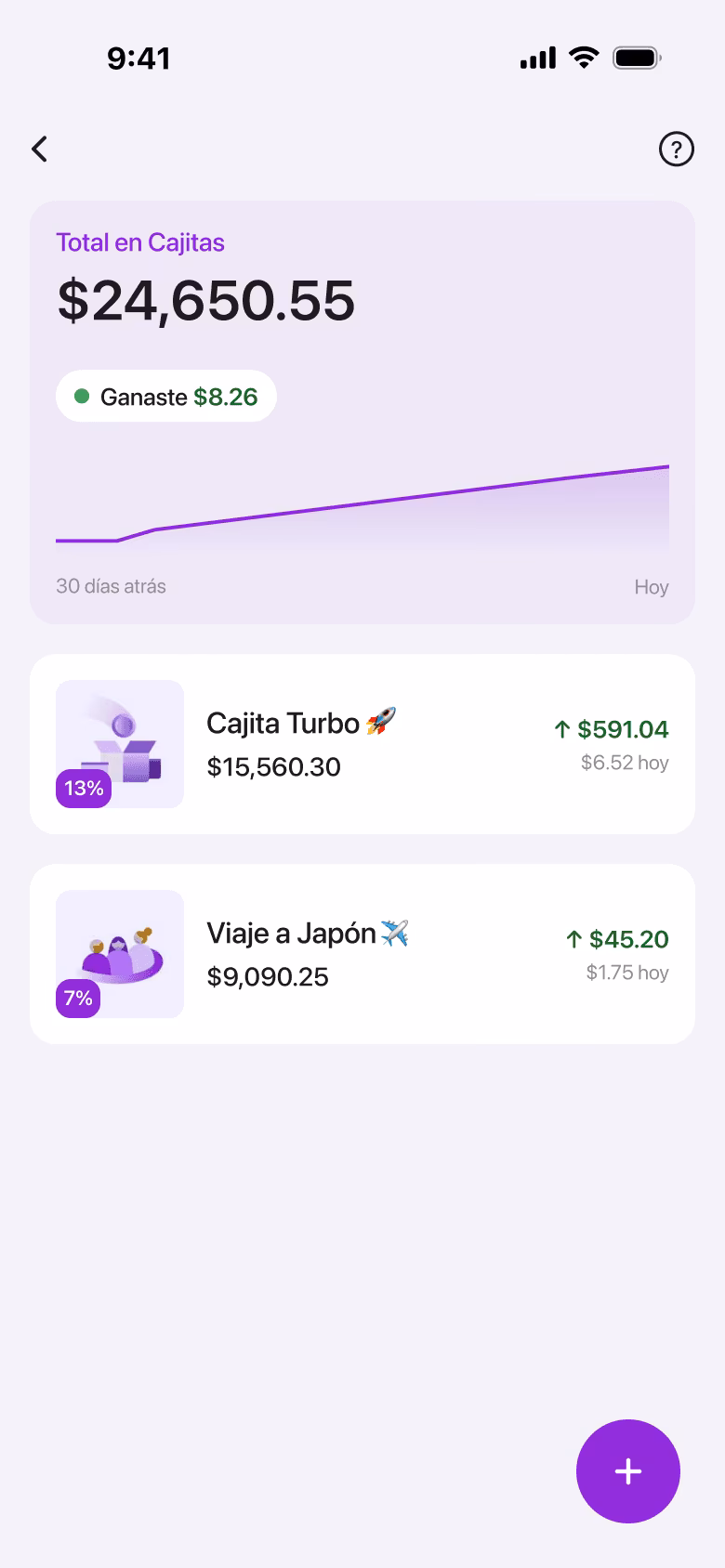
Task: Open the Viaje a Japón card
Action: pos(362,954)
